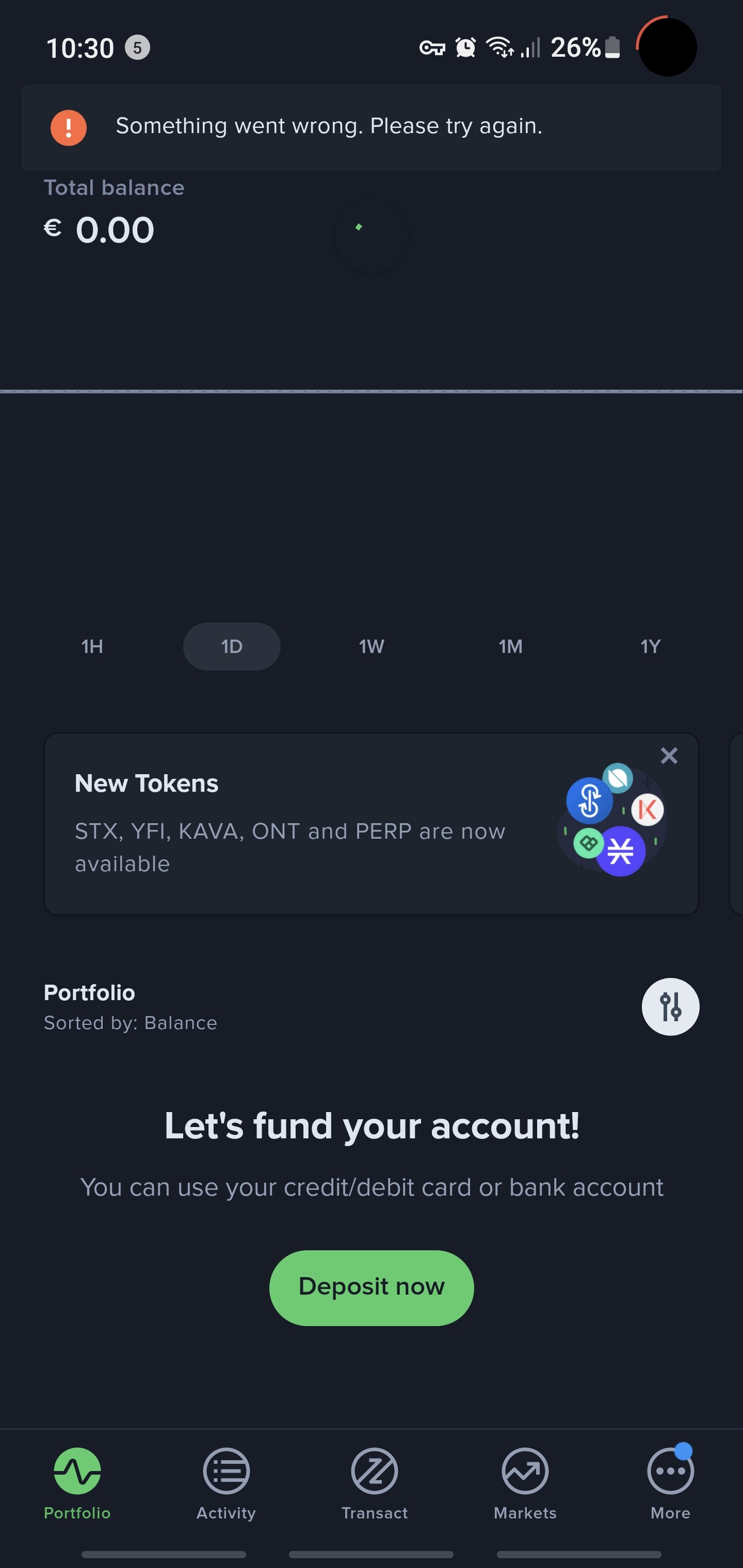This screenshot has height=1568, width=743.
Task: Dismiss the New Tokens card
Action: (x=669, y=756)
